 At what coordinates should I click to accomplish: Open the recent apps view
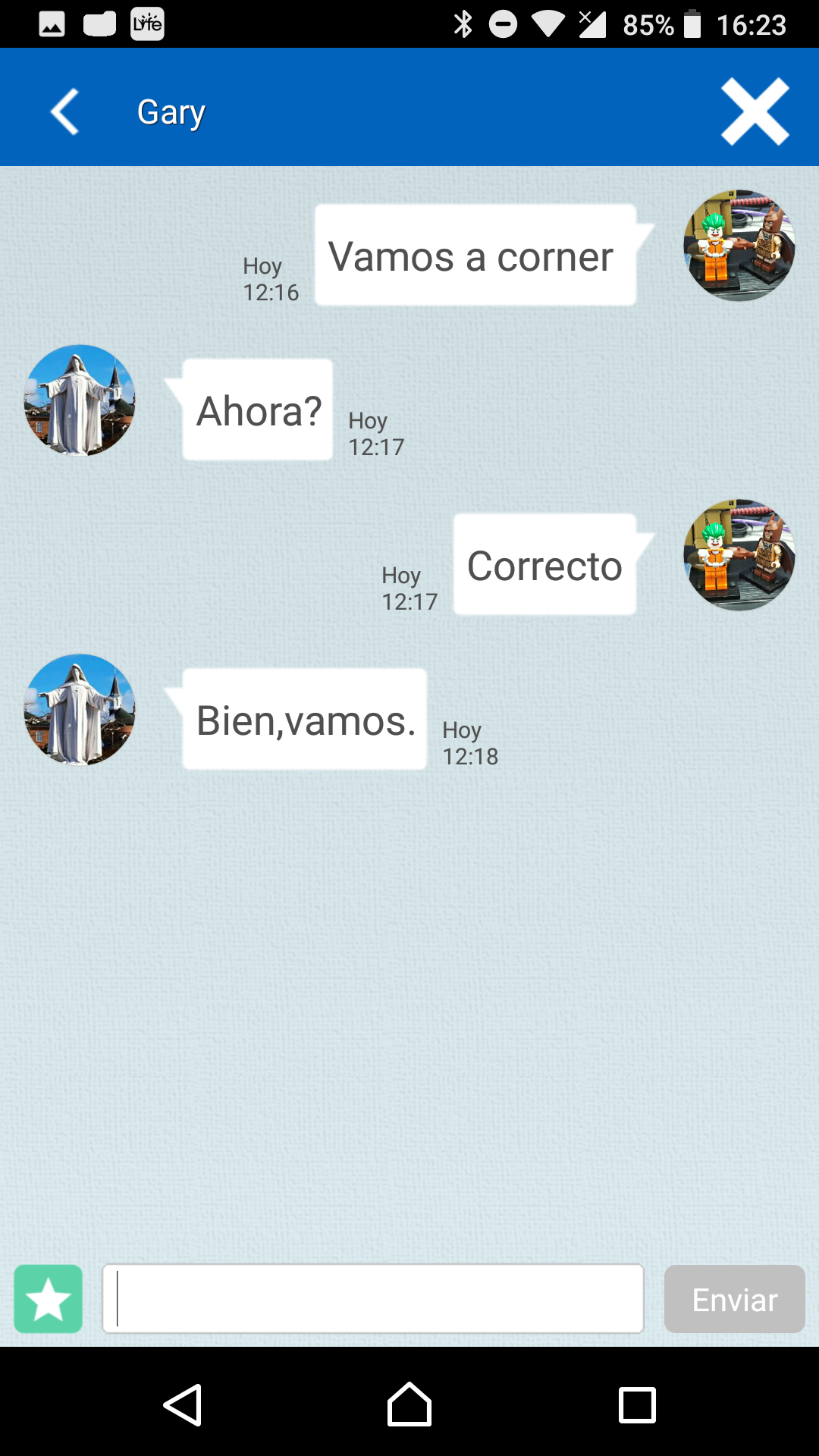[637, 1405]
